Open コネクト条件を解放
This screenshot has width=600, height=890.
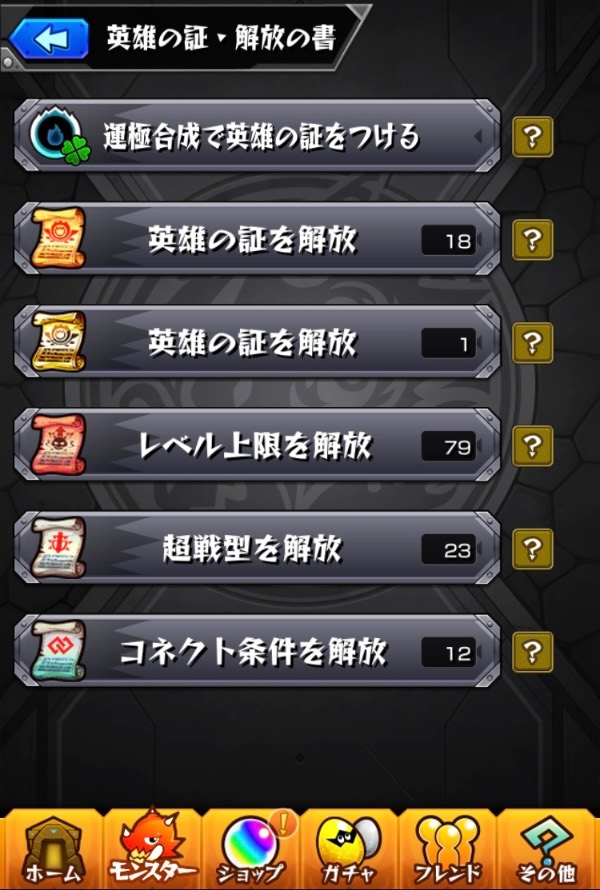tap(257, 652)
